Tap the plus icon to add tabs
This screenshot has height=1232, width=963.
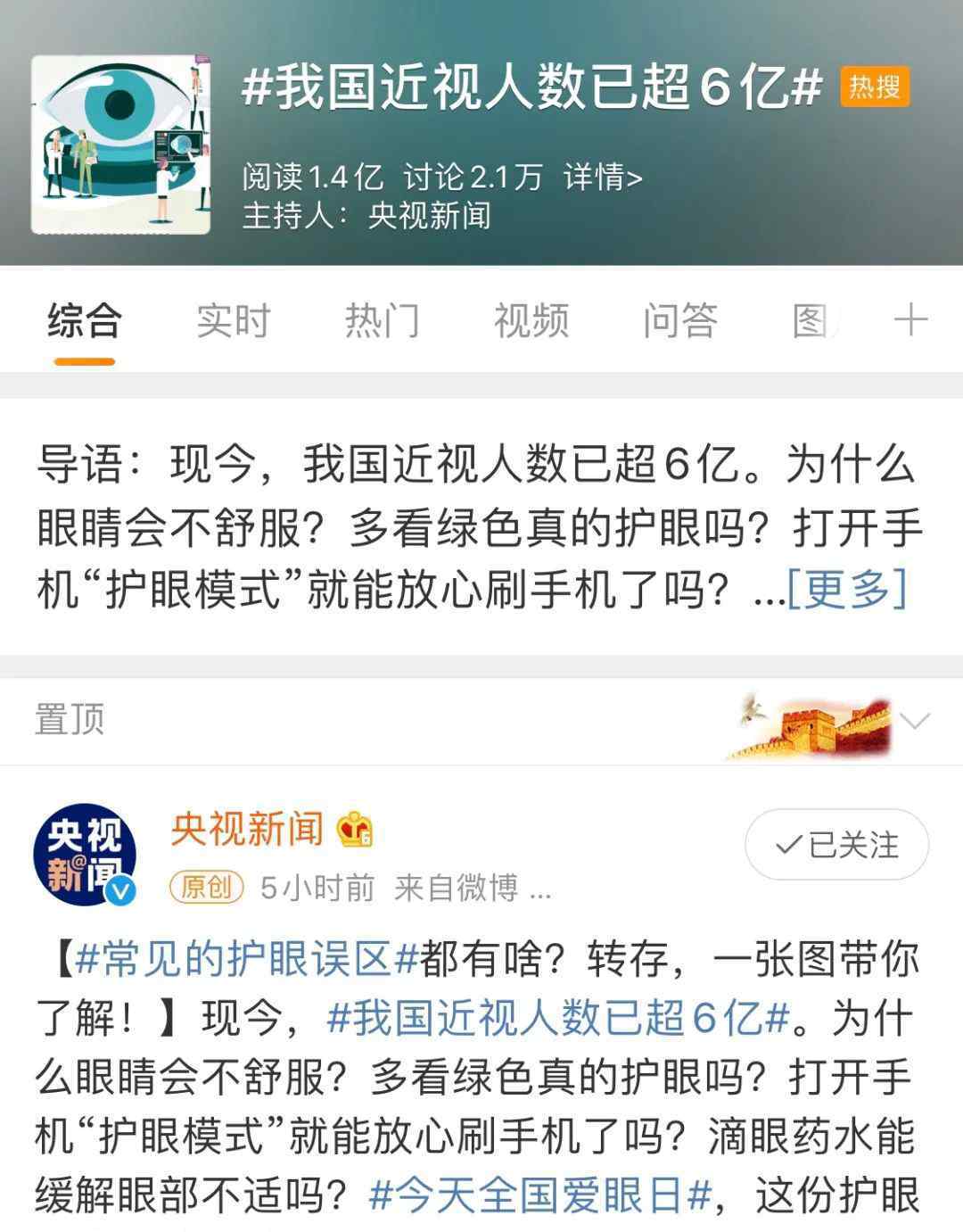pyautogui.click(x=910, y=319)
